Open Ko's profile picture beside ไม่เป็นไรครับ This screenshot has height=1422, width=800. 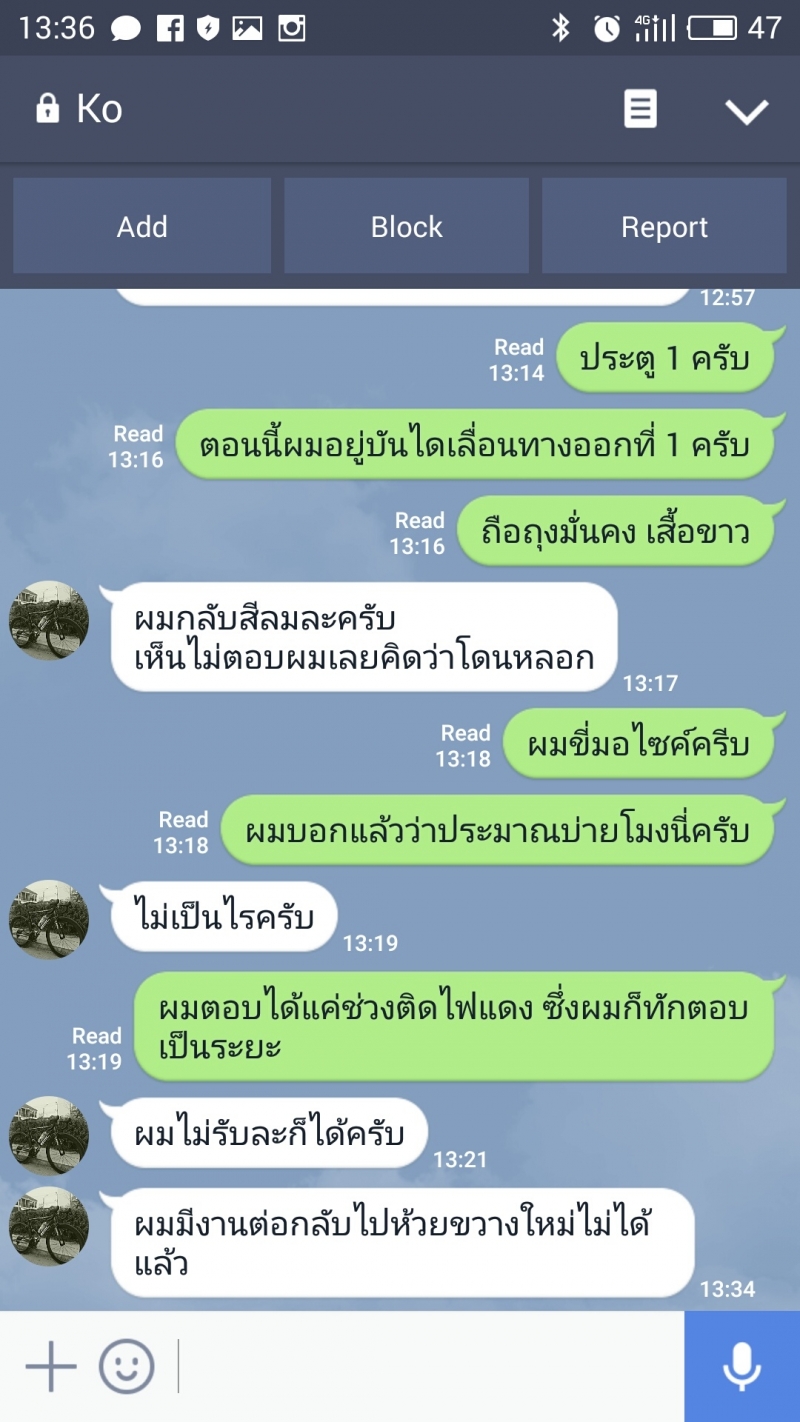49,920
